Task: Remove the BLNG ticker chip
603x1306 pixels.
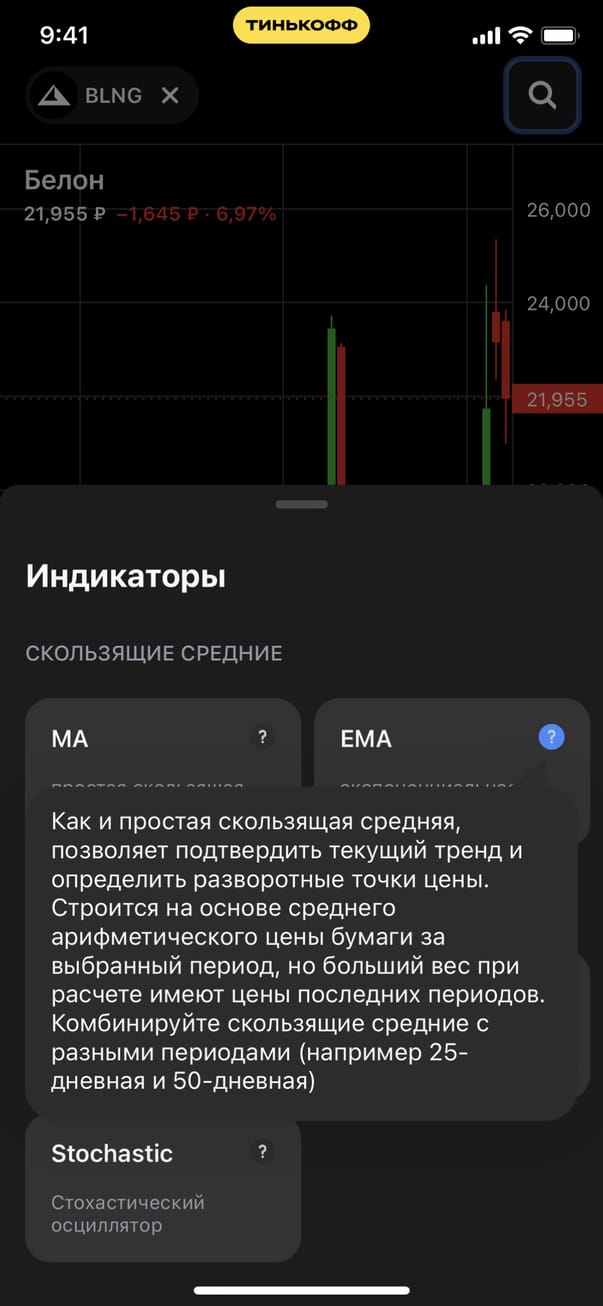Action: (170, 96)
